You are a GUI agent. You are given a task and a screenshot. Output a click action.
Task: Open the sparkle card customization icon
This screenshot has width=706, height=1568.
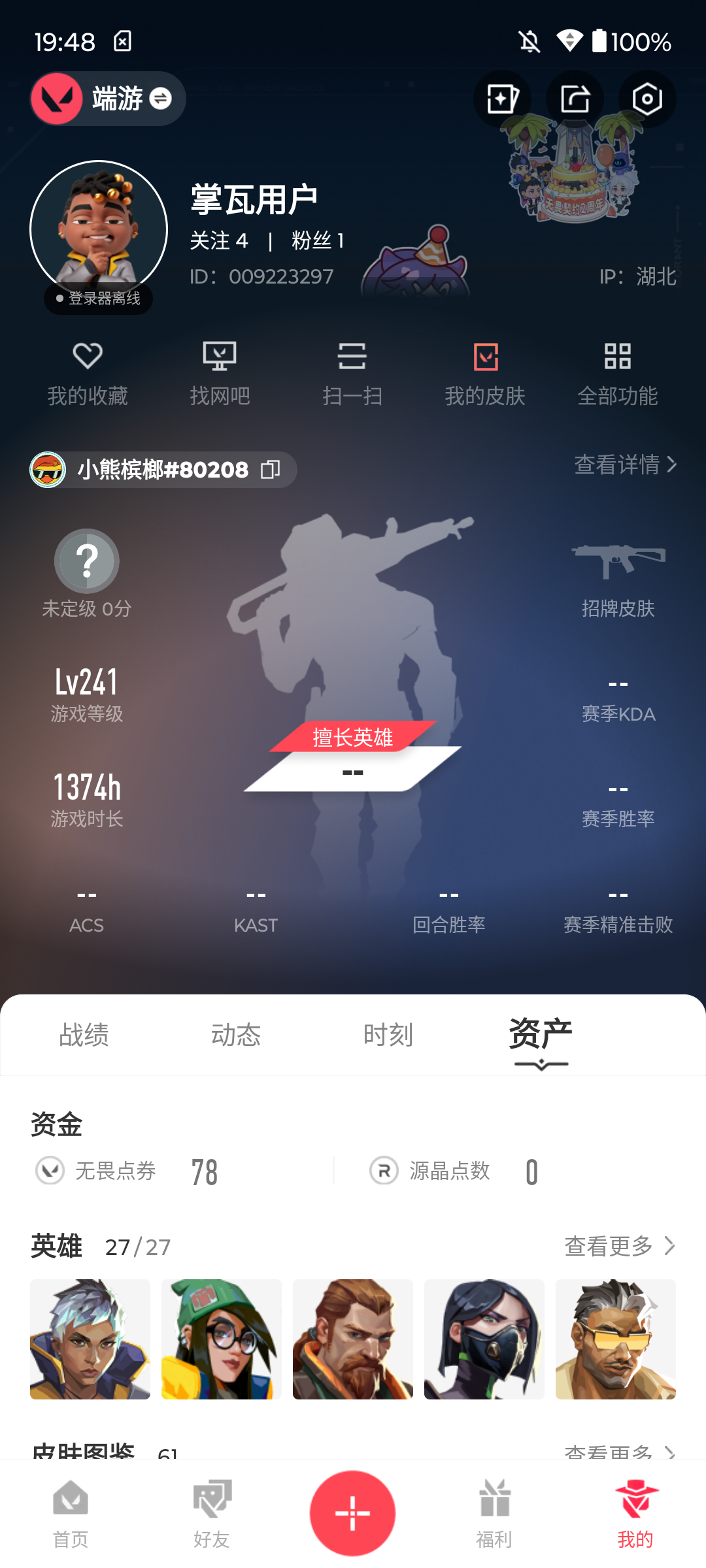tap(502, 99)
